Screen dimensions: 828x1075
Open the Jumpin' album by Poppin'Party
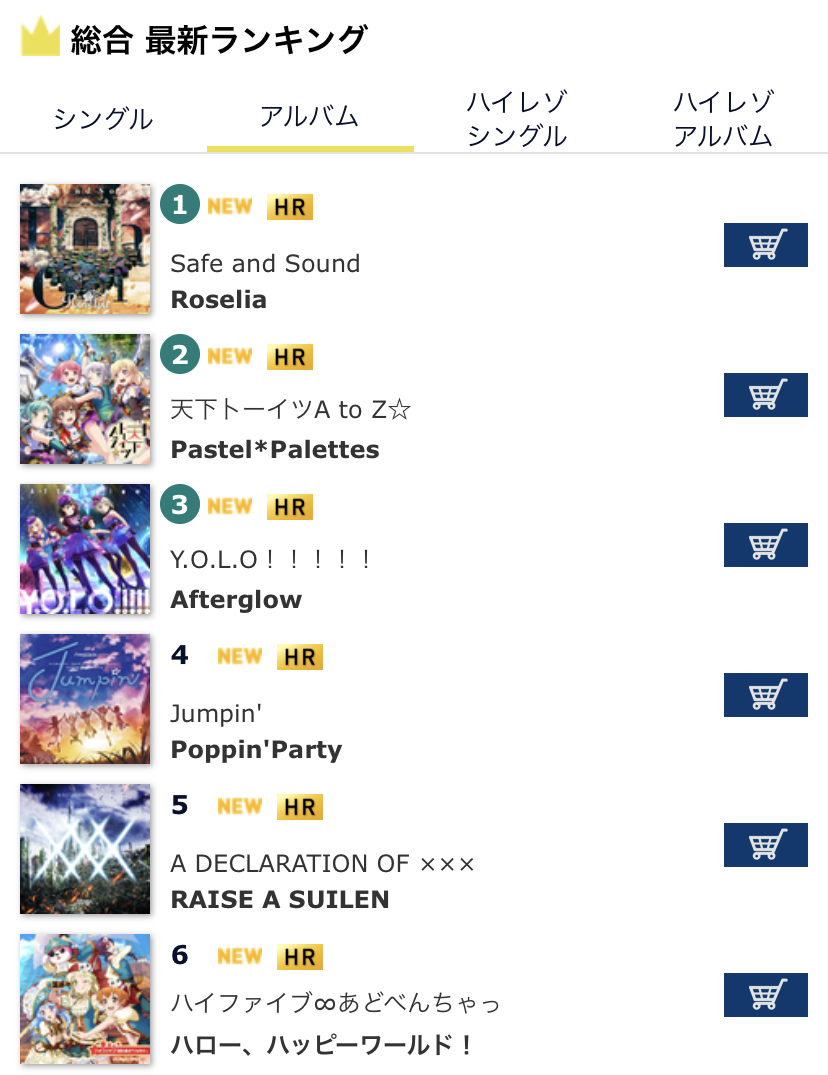pos(214,714)
